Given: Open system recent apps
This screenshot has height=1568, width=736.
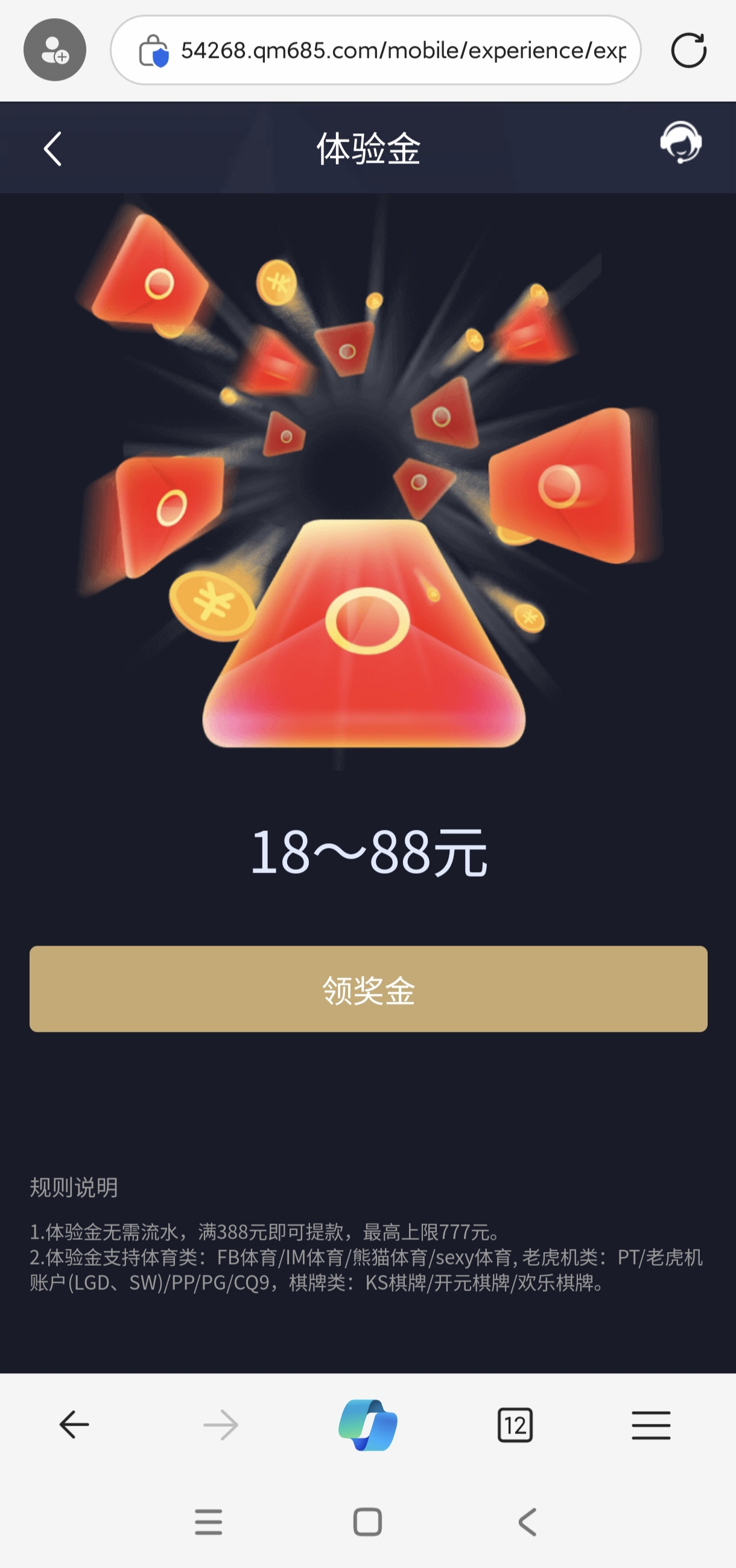Looking at the screenshot, I should [208, 1522].
